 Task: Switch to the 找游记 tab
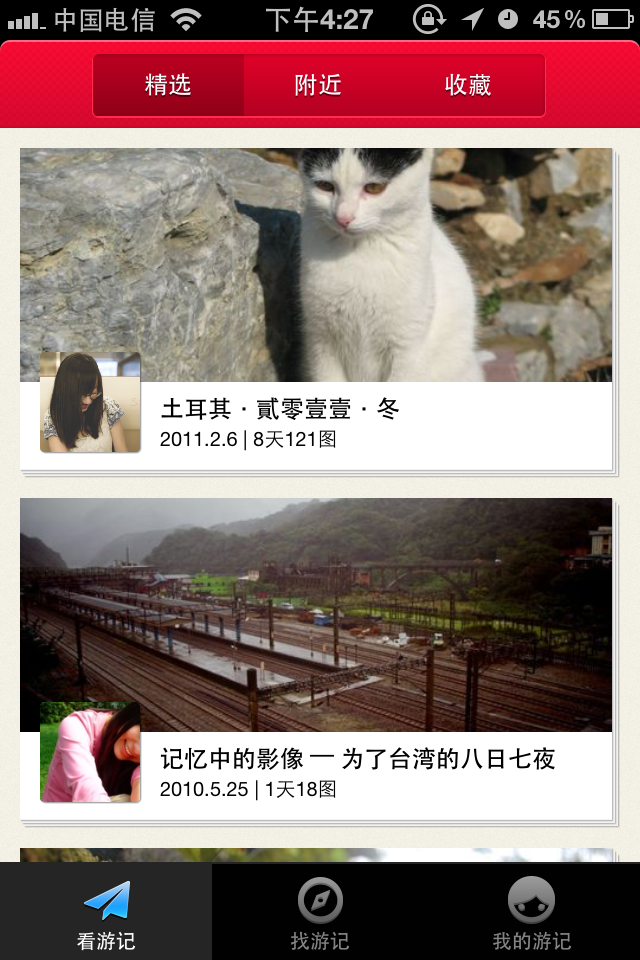click(x=320, y=914)
